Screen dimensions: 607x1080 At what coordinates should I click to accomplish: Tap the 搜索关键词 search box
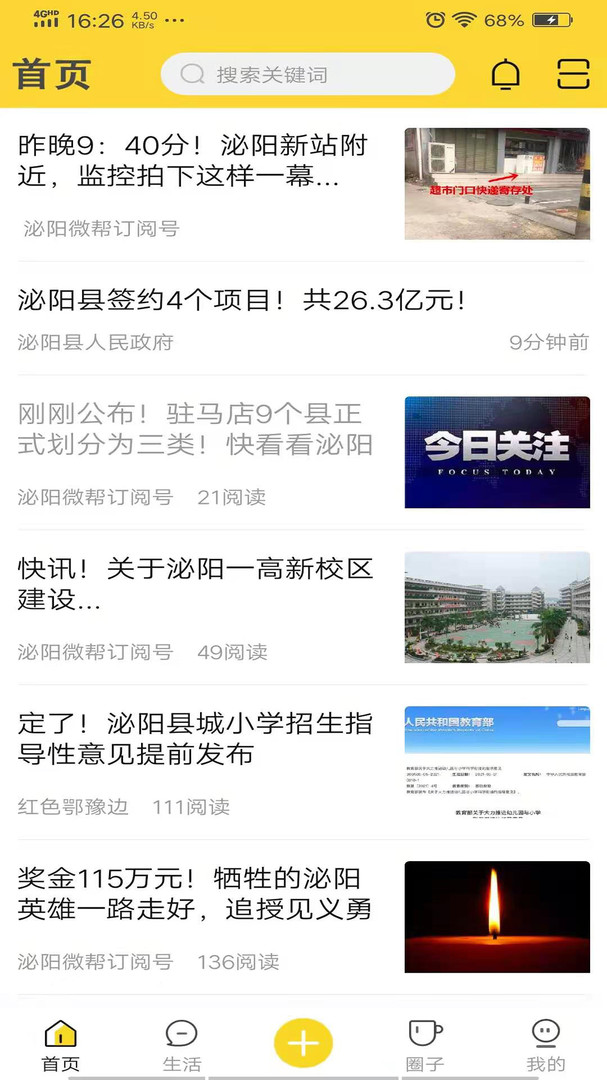[308, 74]
